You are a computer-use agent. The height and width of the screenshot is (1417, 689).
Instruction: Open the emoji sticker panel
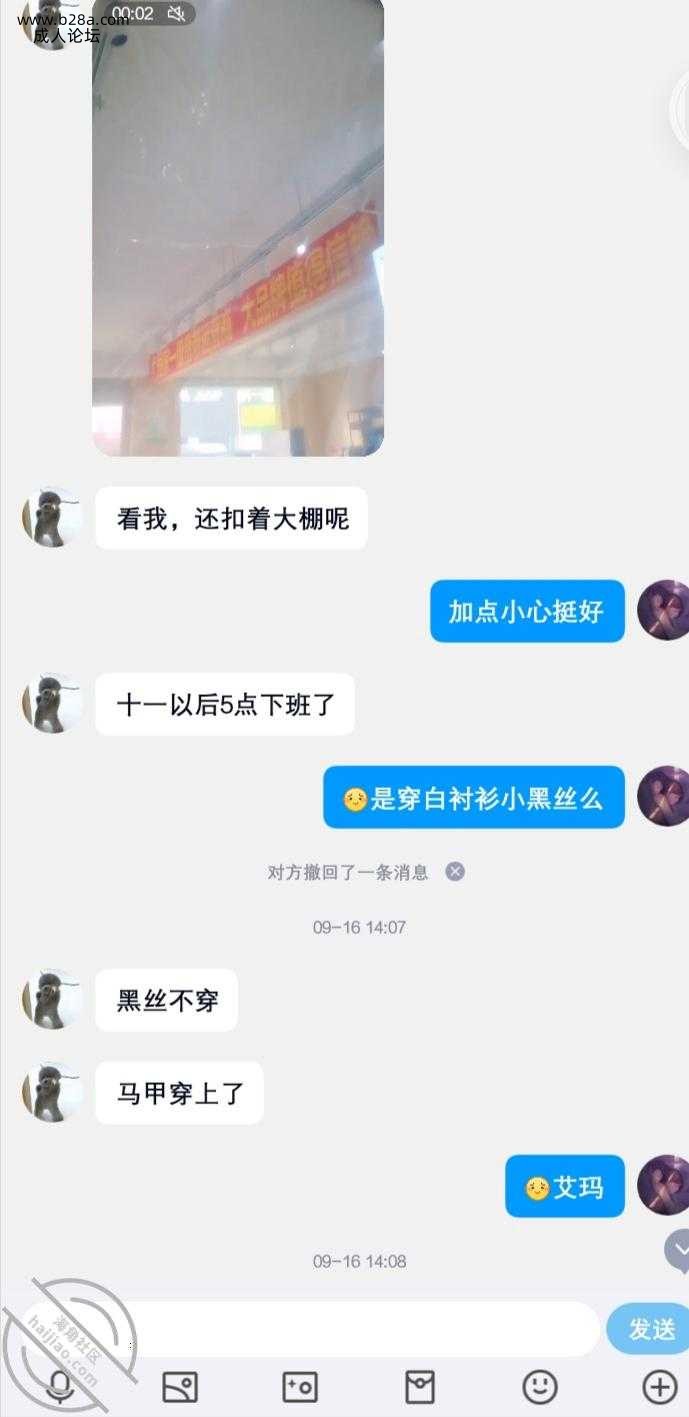540,1387
